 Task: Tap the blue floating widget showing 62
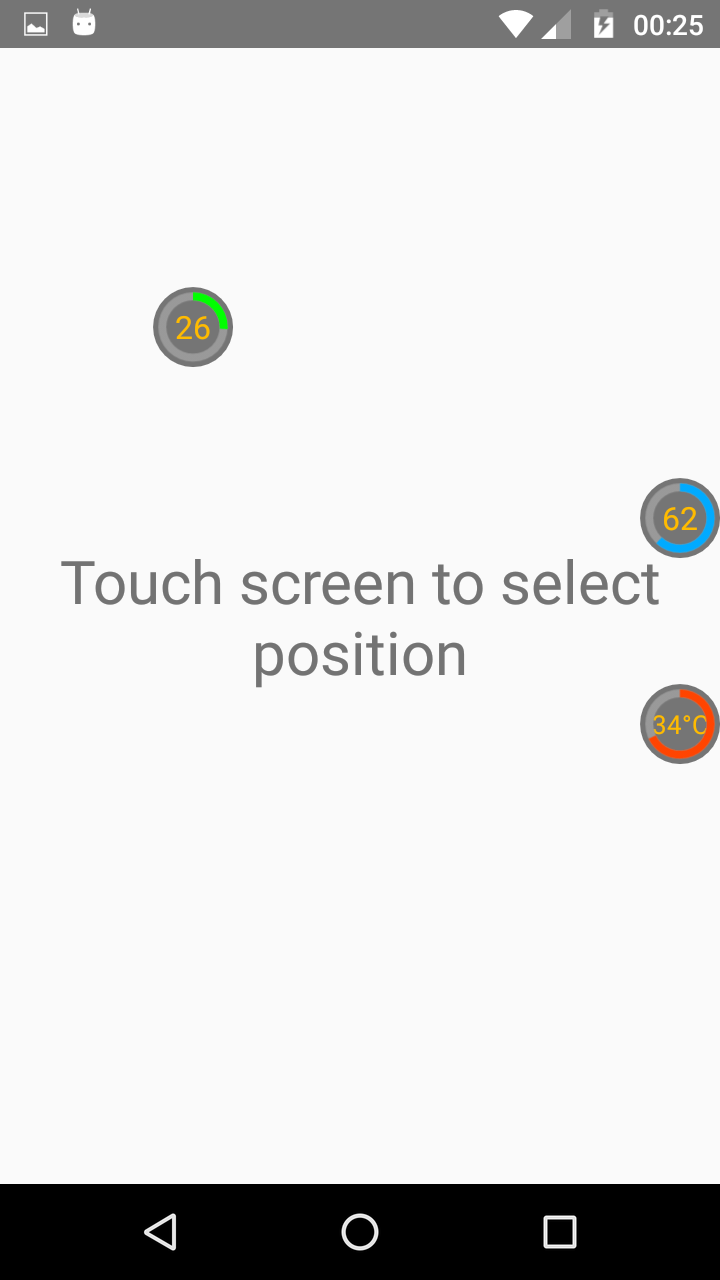pyautogui.click(x=680, y=518)
